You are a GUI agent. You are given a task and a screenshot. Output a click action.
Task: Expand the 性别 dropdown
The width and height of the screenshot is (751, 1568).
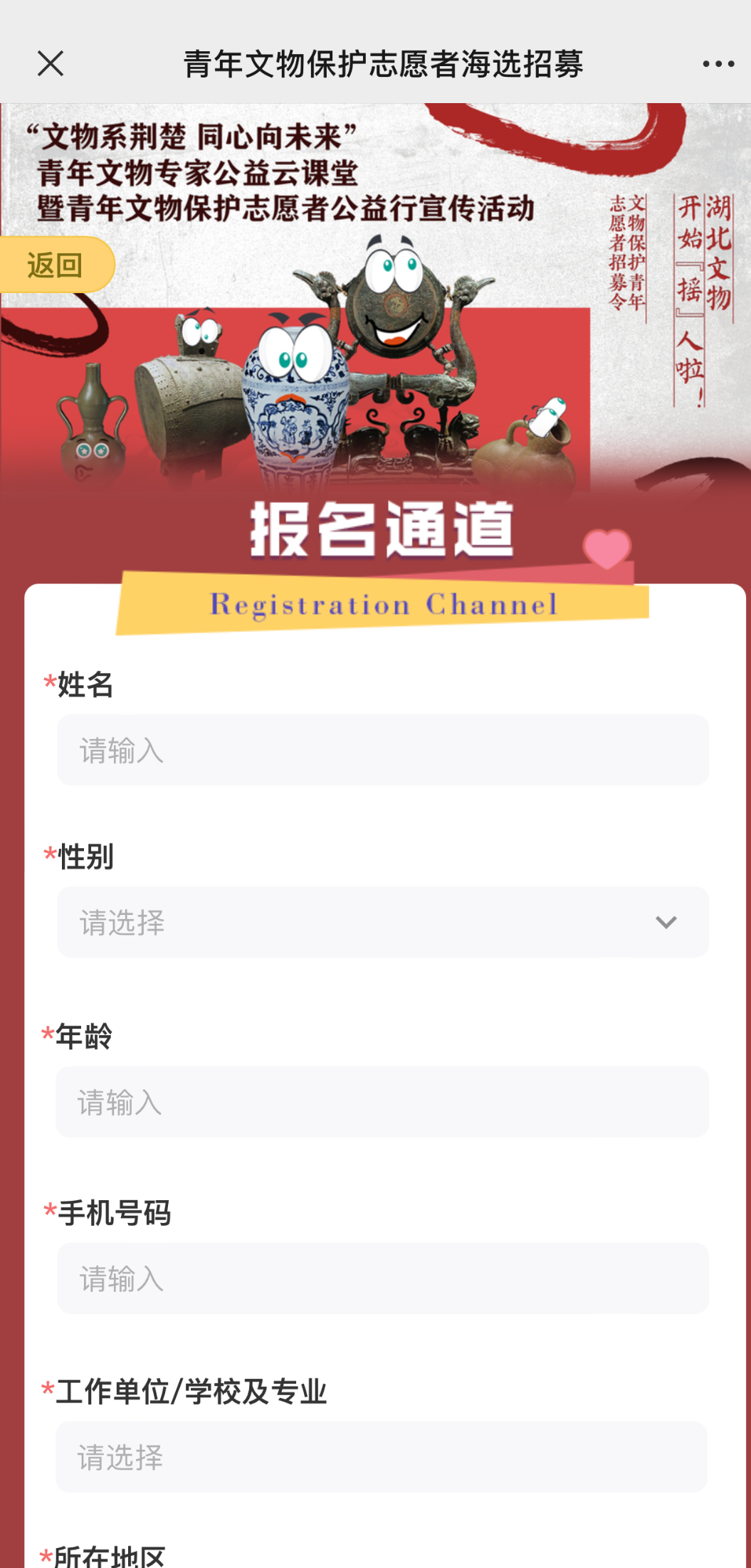click(x=382, y=922)
